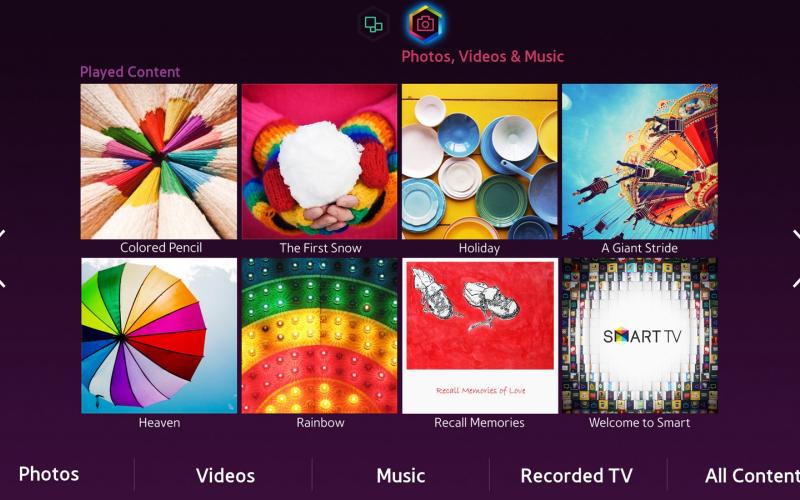Switch to the Videos tab
Screen dimensions: 800x500
(225, 476)
